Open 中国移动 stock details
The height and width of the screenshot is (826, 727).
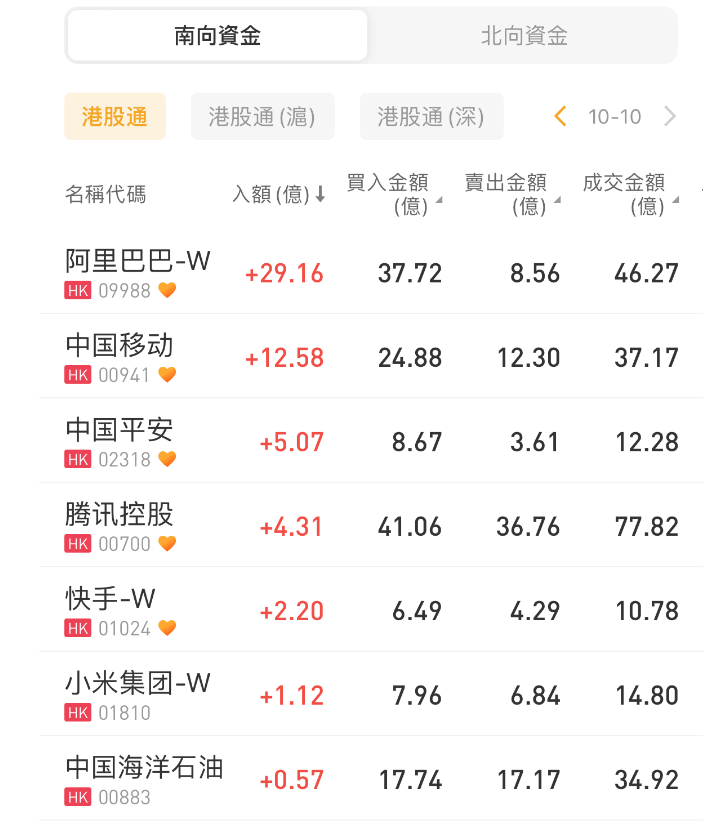coord(120,357)
